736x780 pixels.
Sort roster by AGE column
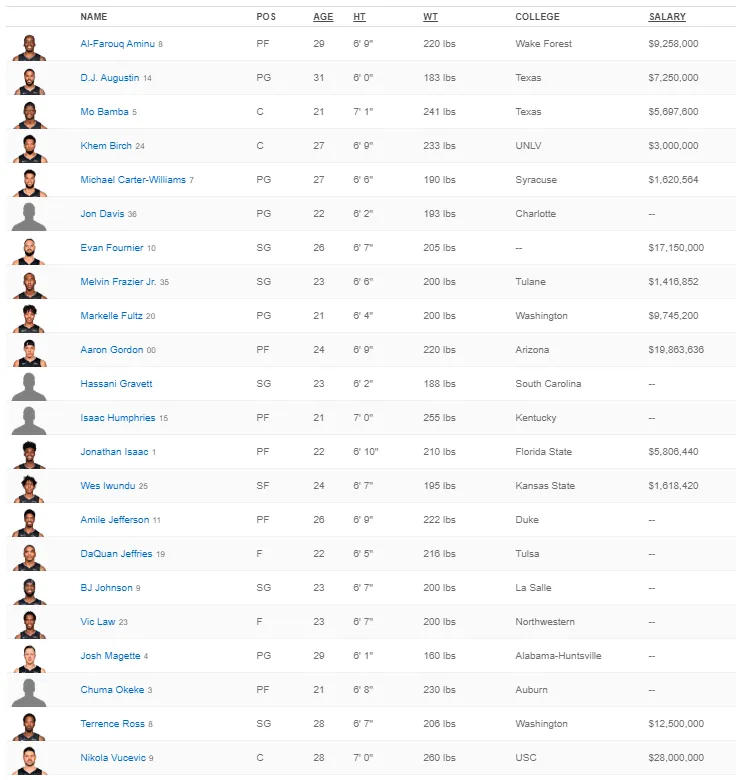323,17
